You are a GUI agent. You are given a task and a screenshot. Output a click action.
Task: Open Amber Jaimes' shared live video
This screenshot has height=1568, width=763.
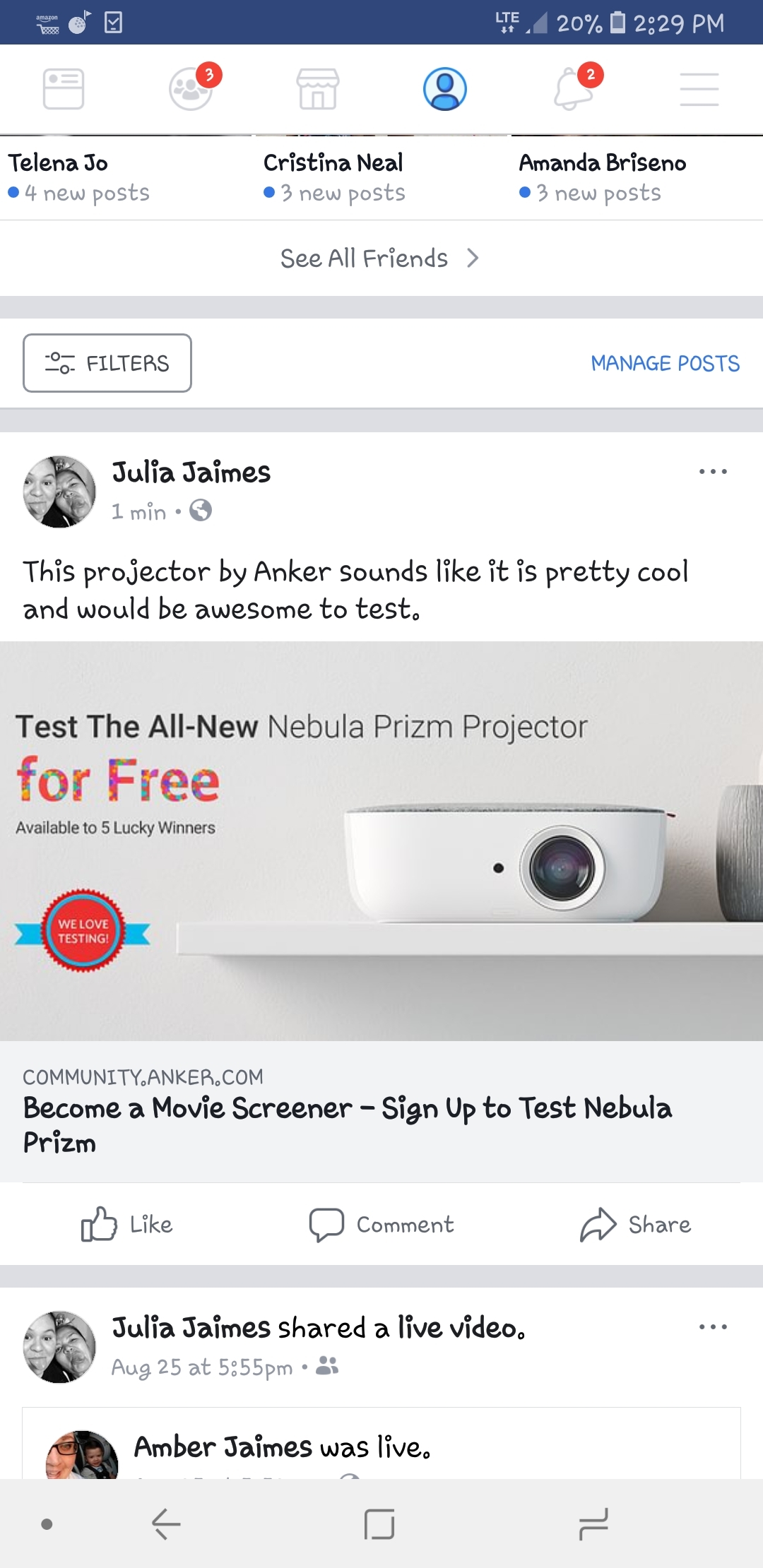point(381,1444)
